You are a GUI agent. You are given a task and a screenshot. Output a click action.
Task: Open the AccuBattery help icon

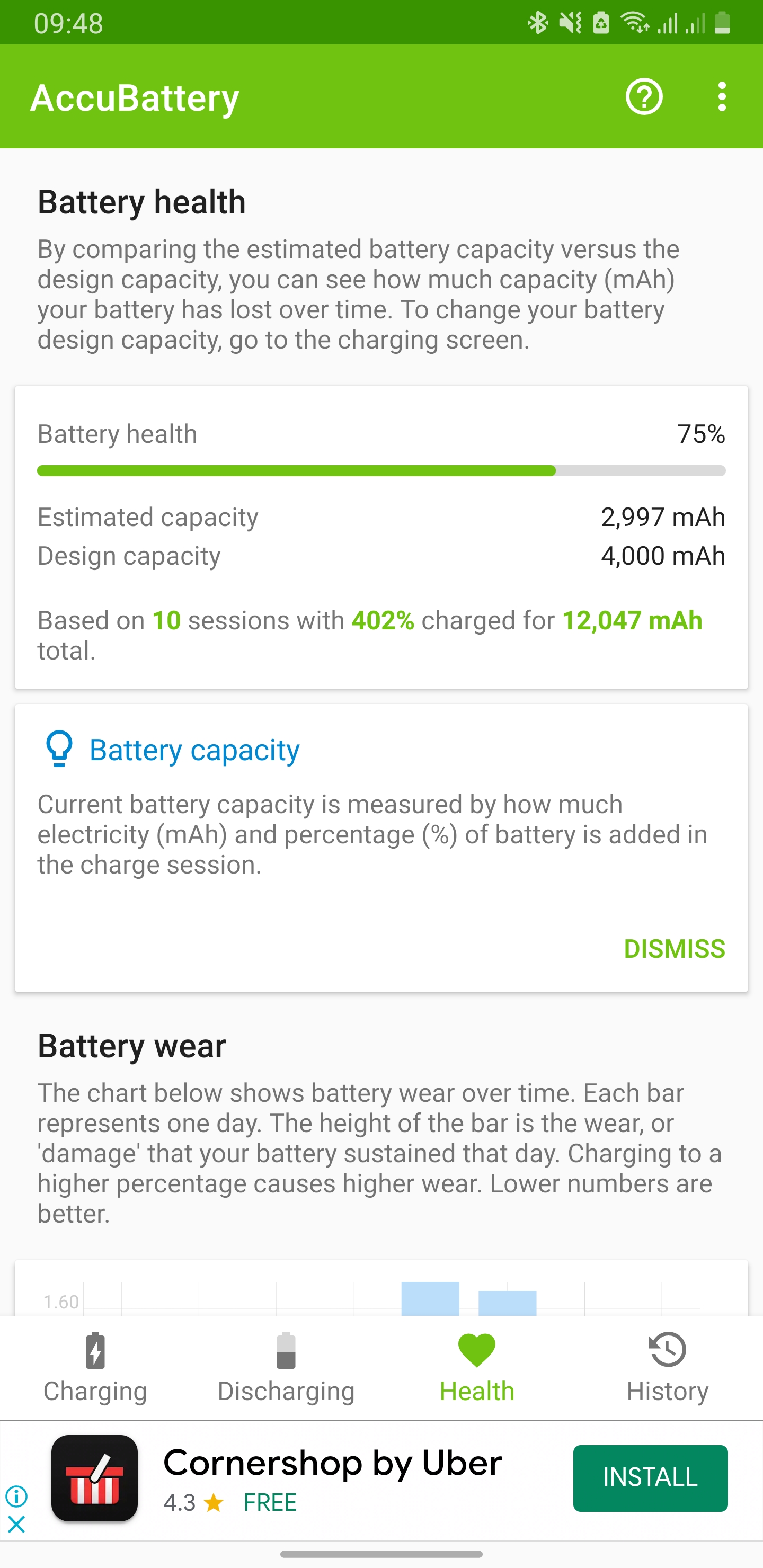click(644, 96)
